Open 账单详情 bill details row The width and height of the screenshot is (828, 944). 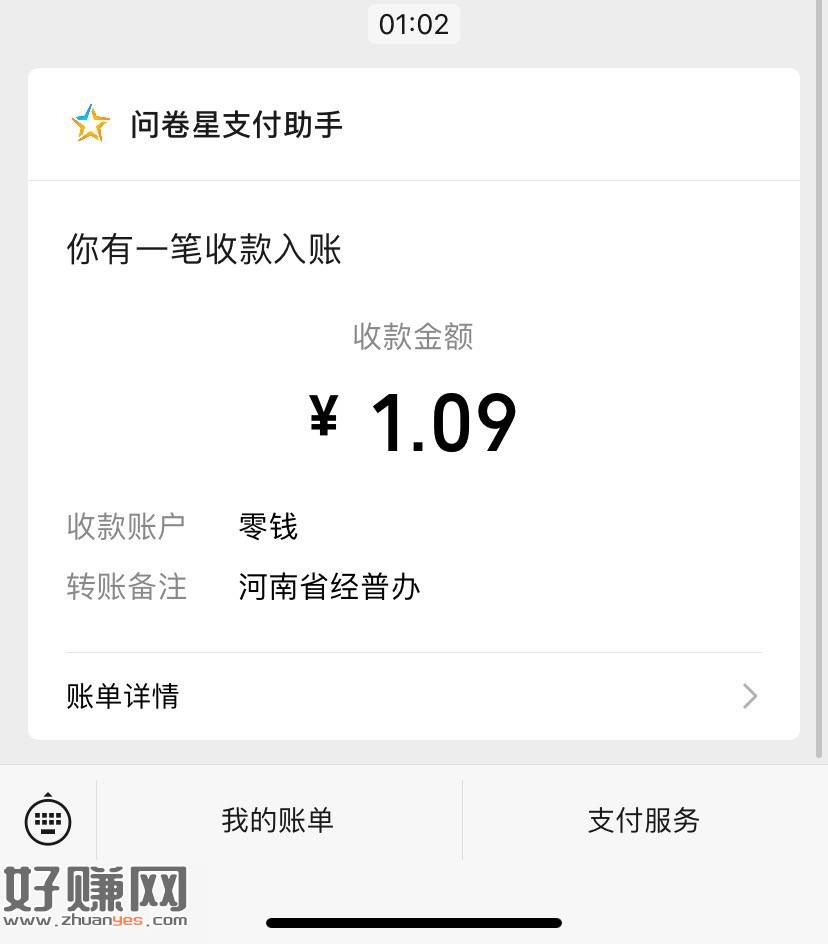[x=412, y=696]
